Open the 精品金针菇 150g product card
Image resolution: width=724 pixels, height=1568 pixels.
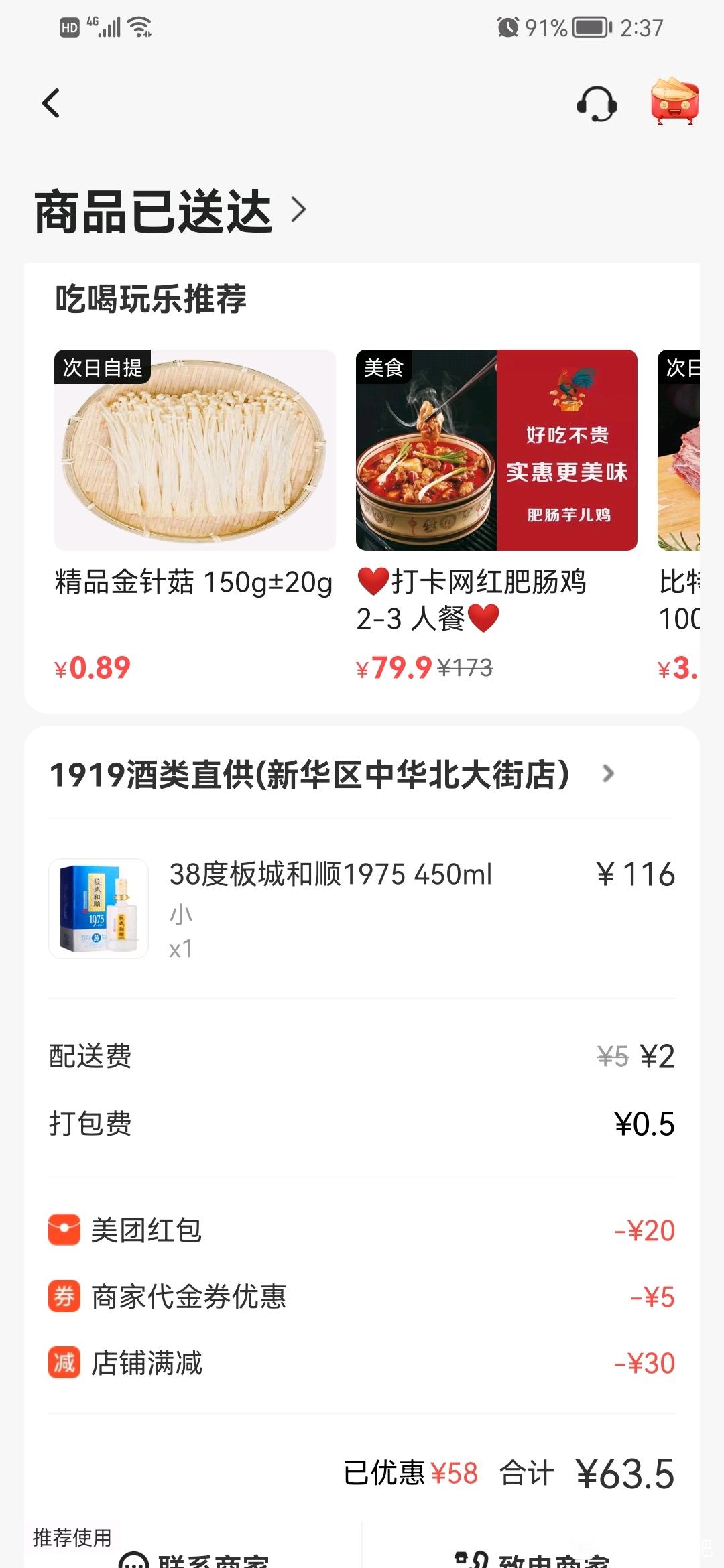click(194, 517)
